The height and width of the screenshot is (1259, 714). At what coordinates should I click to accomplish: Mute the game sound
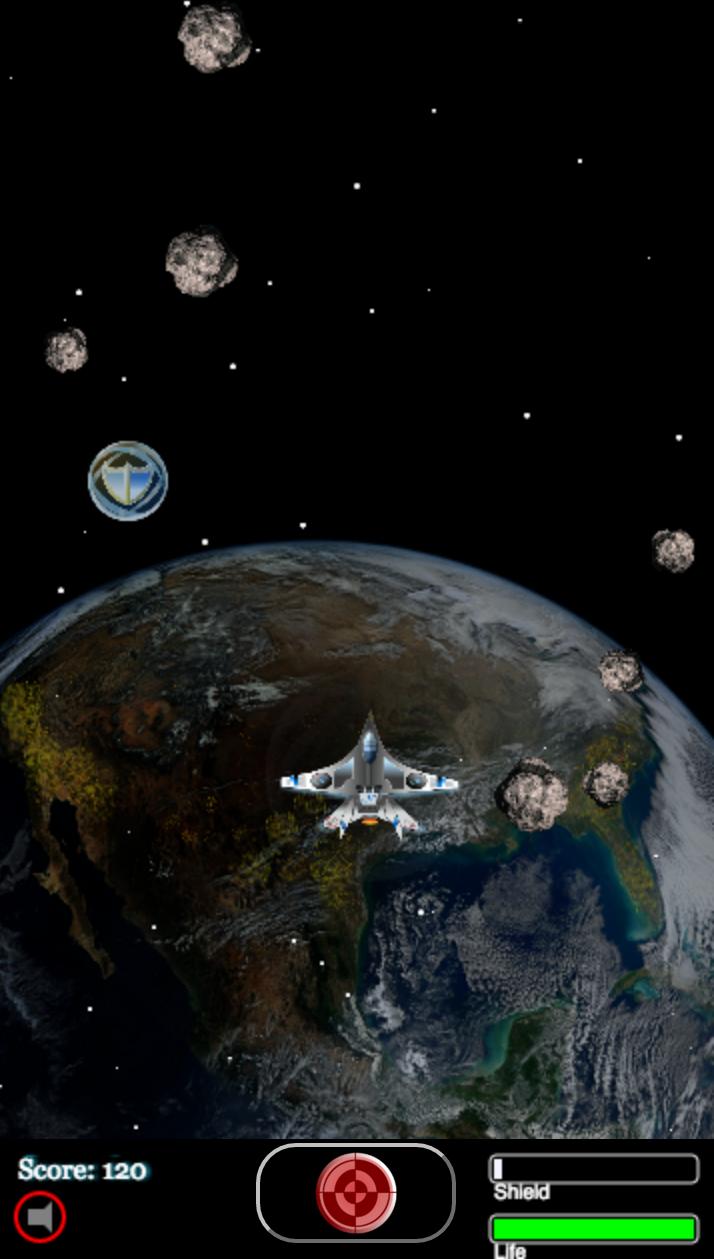coord(40,1217)
